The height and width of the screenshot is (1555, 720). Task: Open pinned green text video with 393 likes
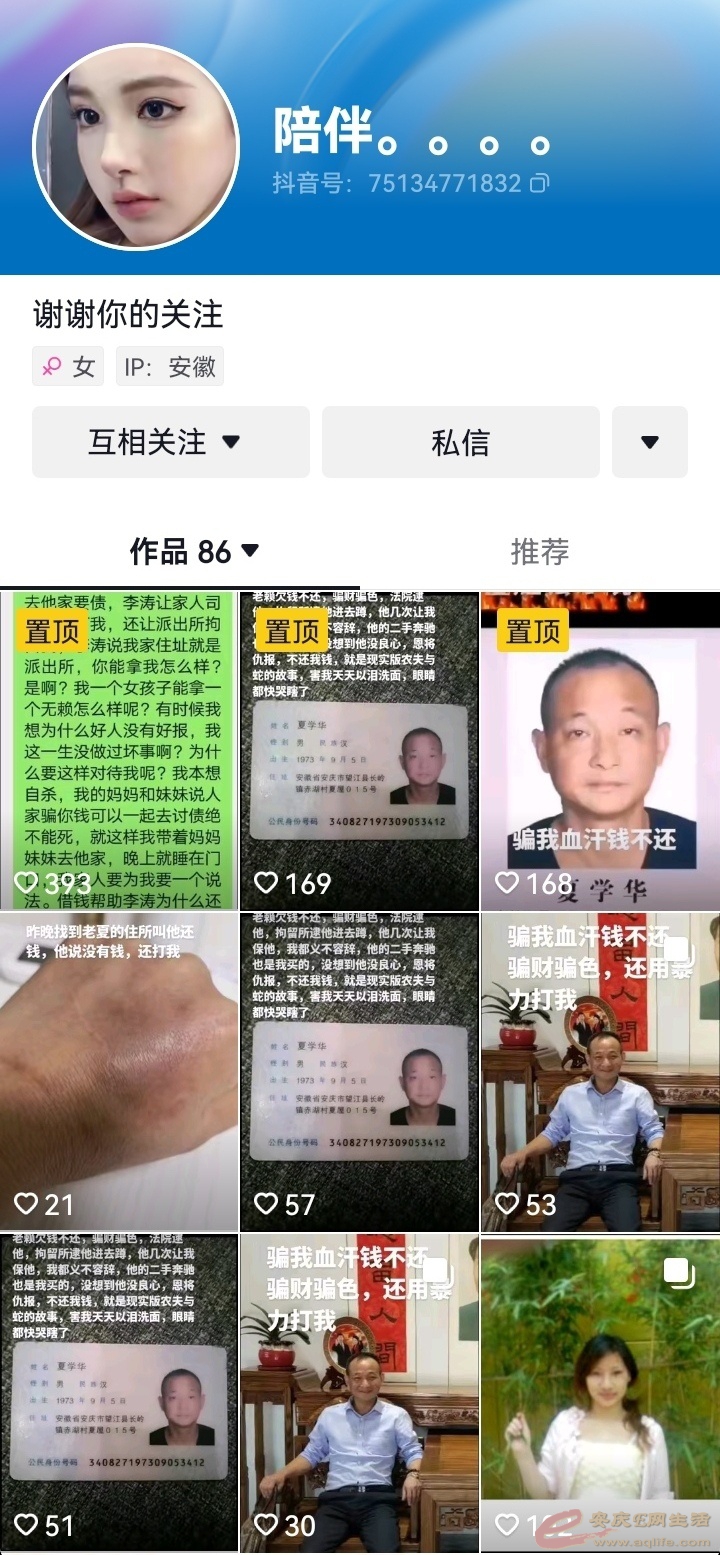click(118, 750)
